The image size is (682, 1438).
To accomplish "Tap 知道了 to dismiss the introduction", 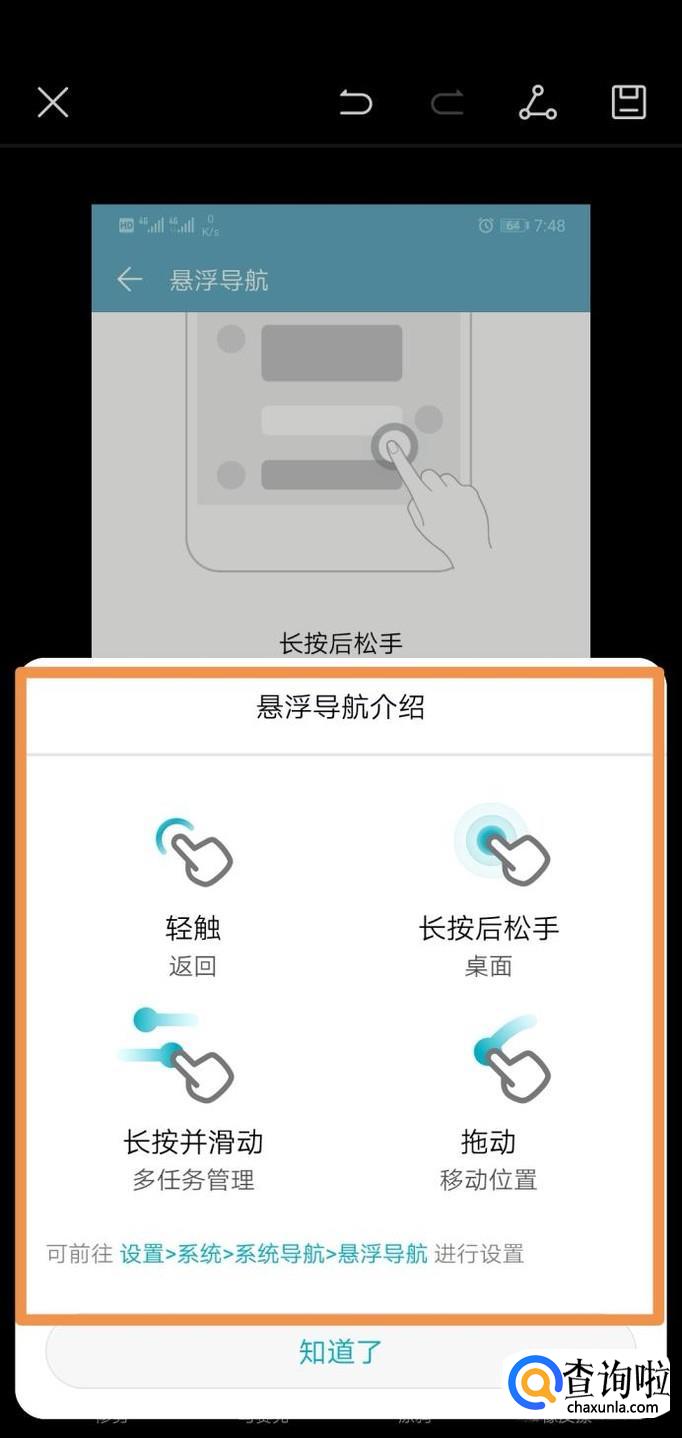I will pyautogui.click(x=340, y=1352).
